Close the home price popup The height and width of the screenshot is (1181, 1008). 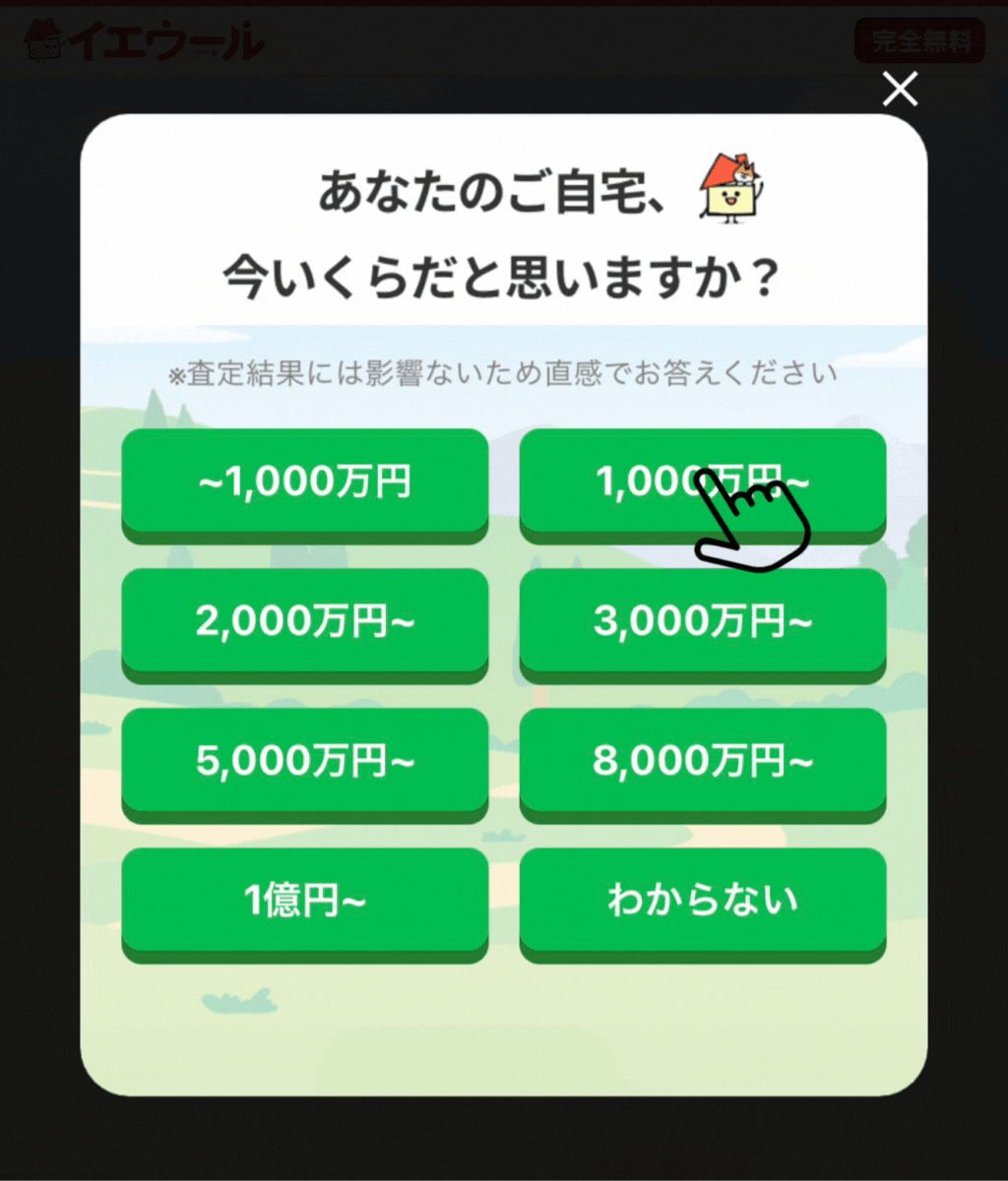click(x=900, y=90)
